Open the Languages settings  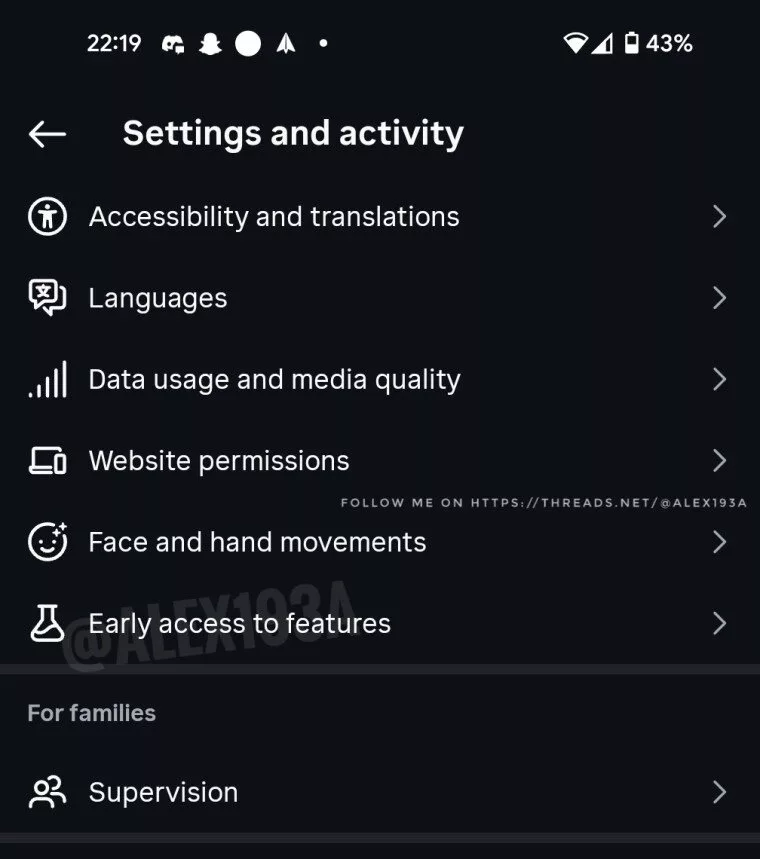(x=158, y=298)
